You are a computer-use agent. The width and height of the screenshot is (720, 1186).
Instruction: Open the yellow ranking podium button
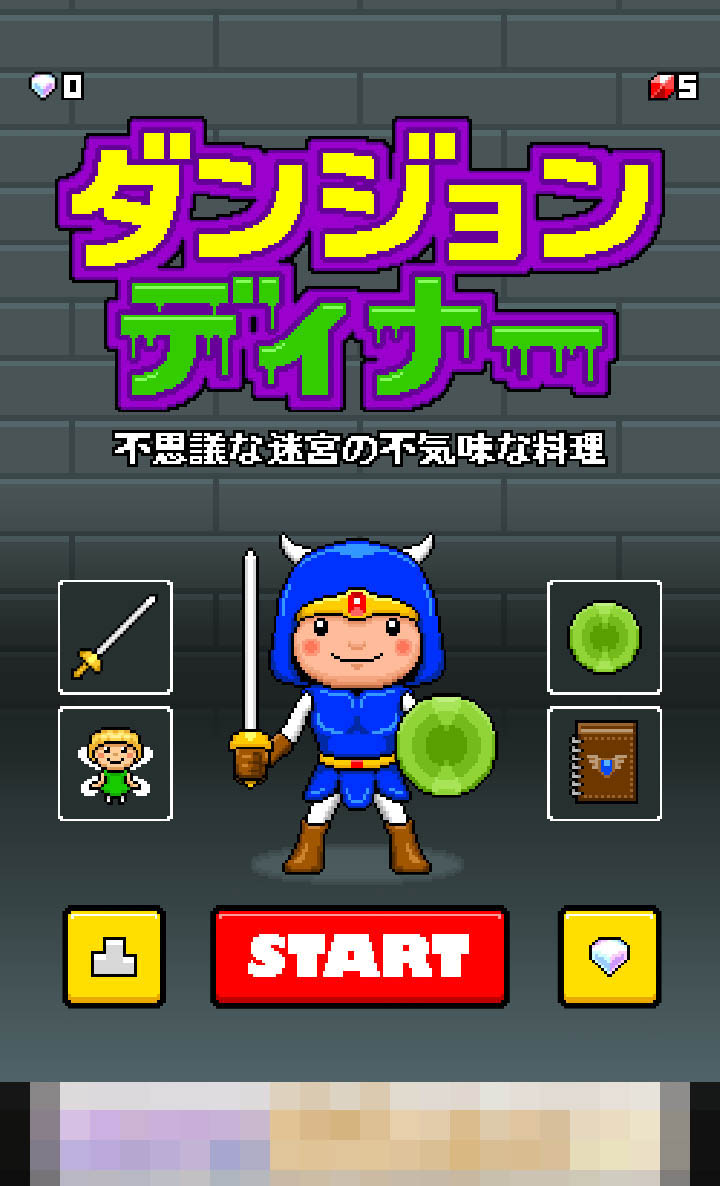pyautogui.click(x=114, y=957)
